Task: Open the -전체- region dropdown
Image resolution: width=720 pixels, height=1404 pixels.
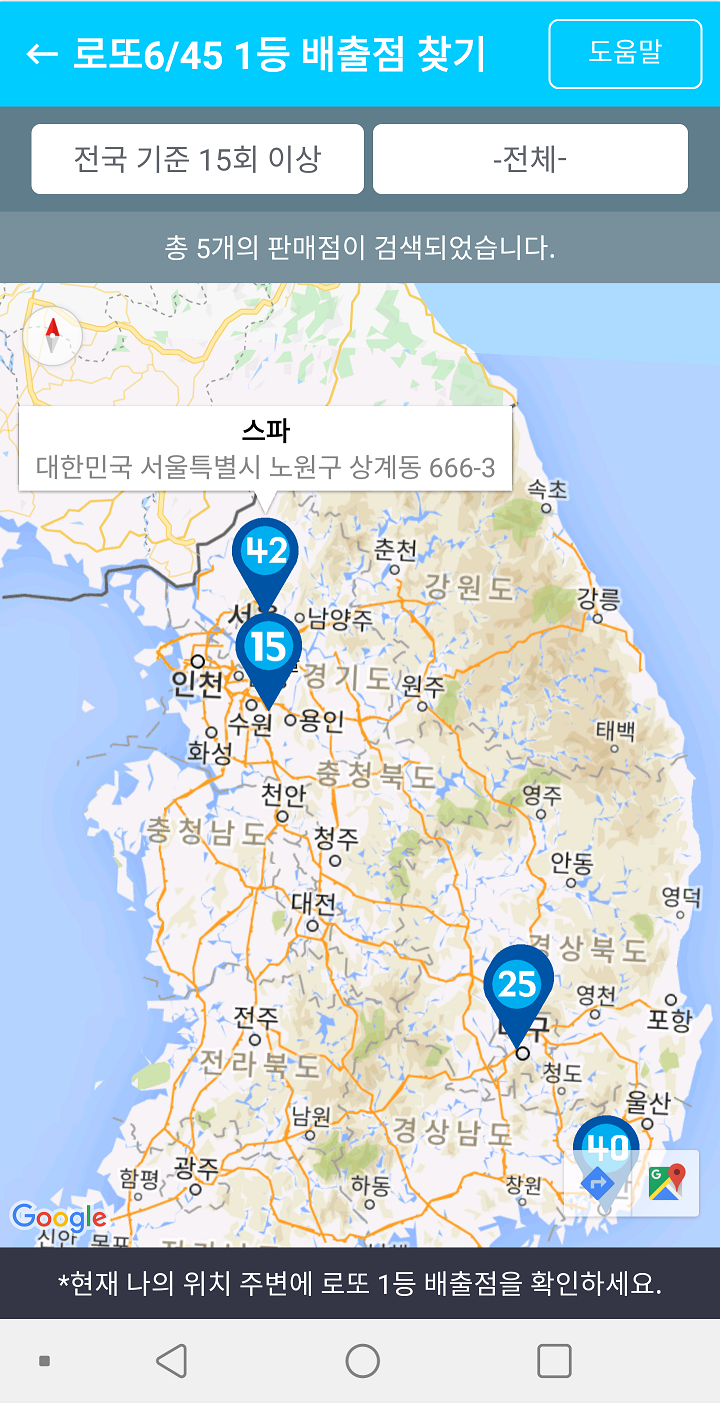Action: pyautogui.click(x=530, y=159)
